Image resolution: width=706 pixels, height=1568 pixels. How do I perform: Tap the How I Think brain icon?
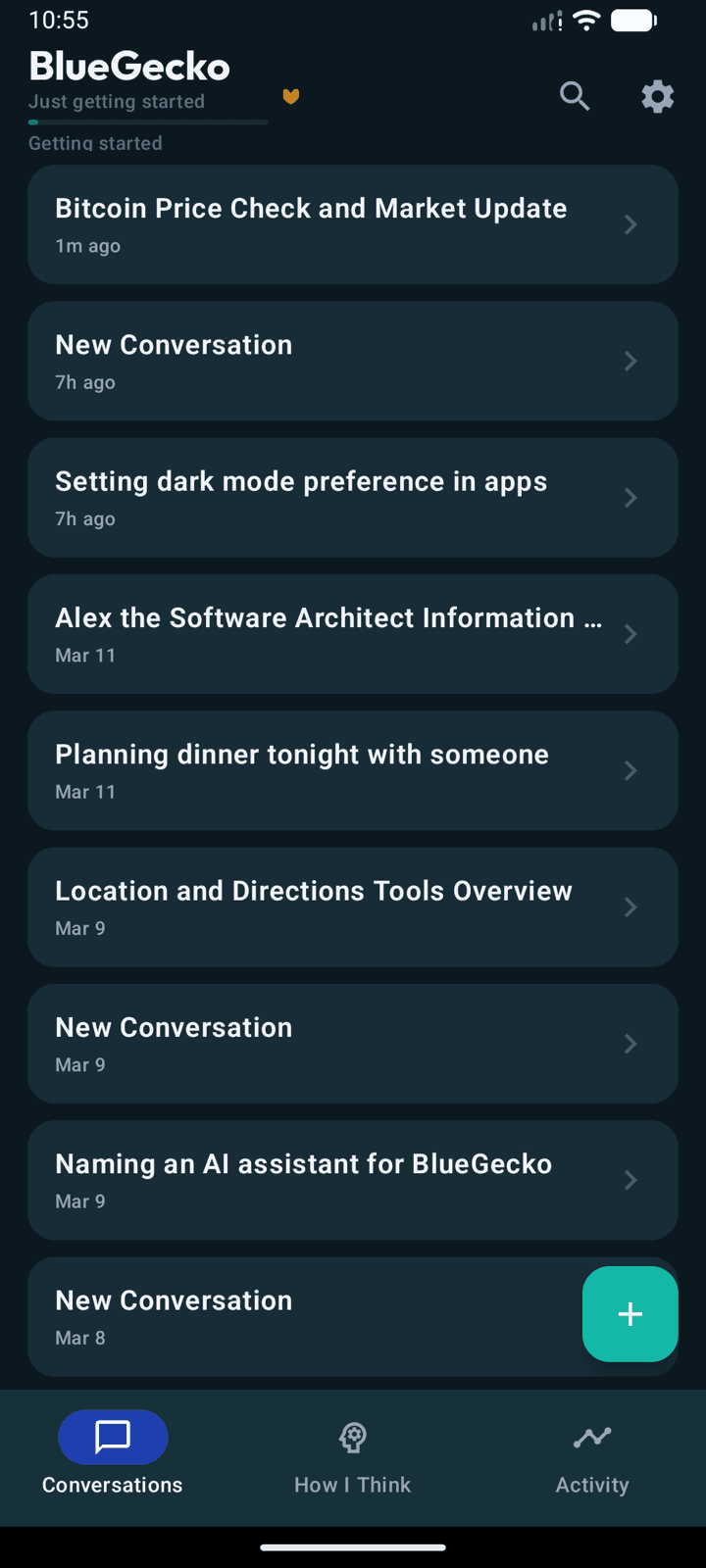(352, 1437)
